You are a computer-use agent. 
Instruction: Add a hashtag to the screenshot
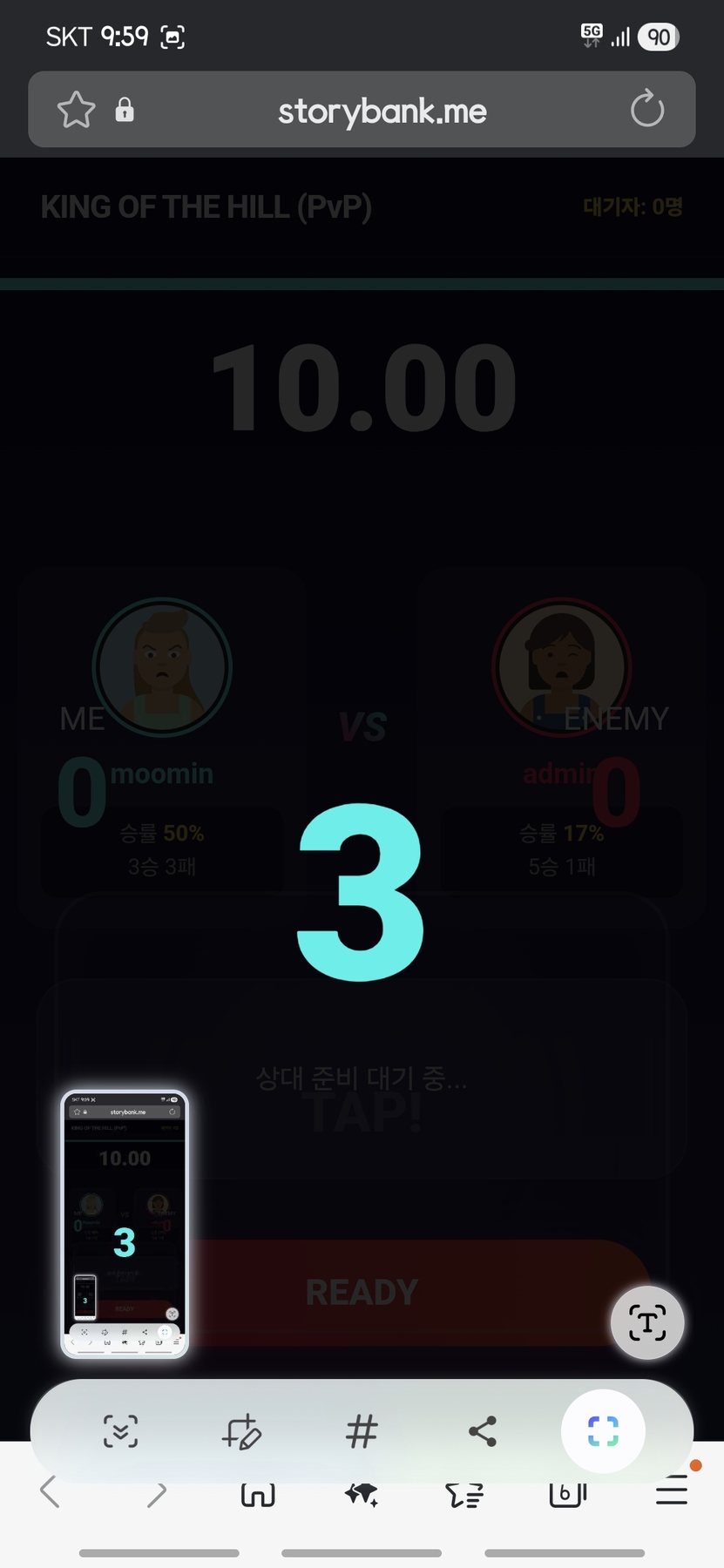click(x=362, y=1431)
